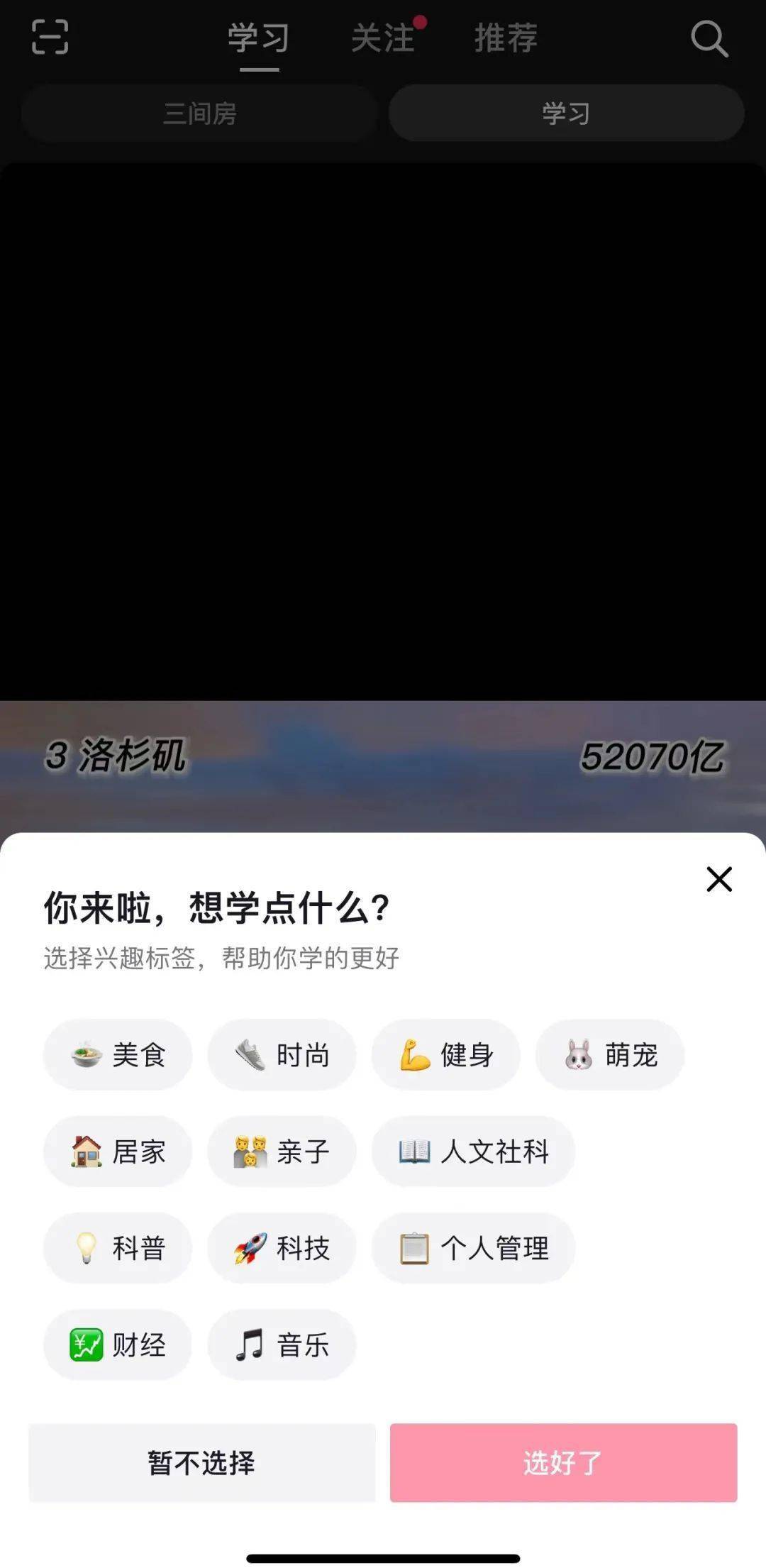Select the 亲子 tag
Viewport: 766px width, 1568px height.
coord(282,1152)
